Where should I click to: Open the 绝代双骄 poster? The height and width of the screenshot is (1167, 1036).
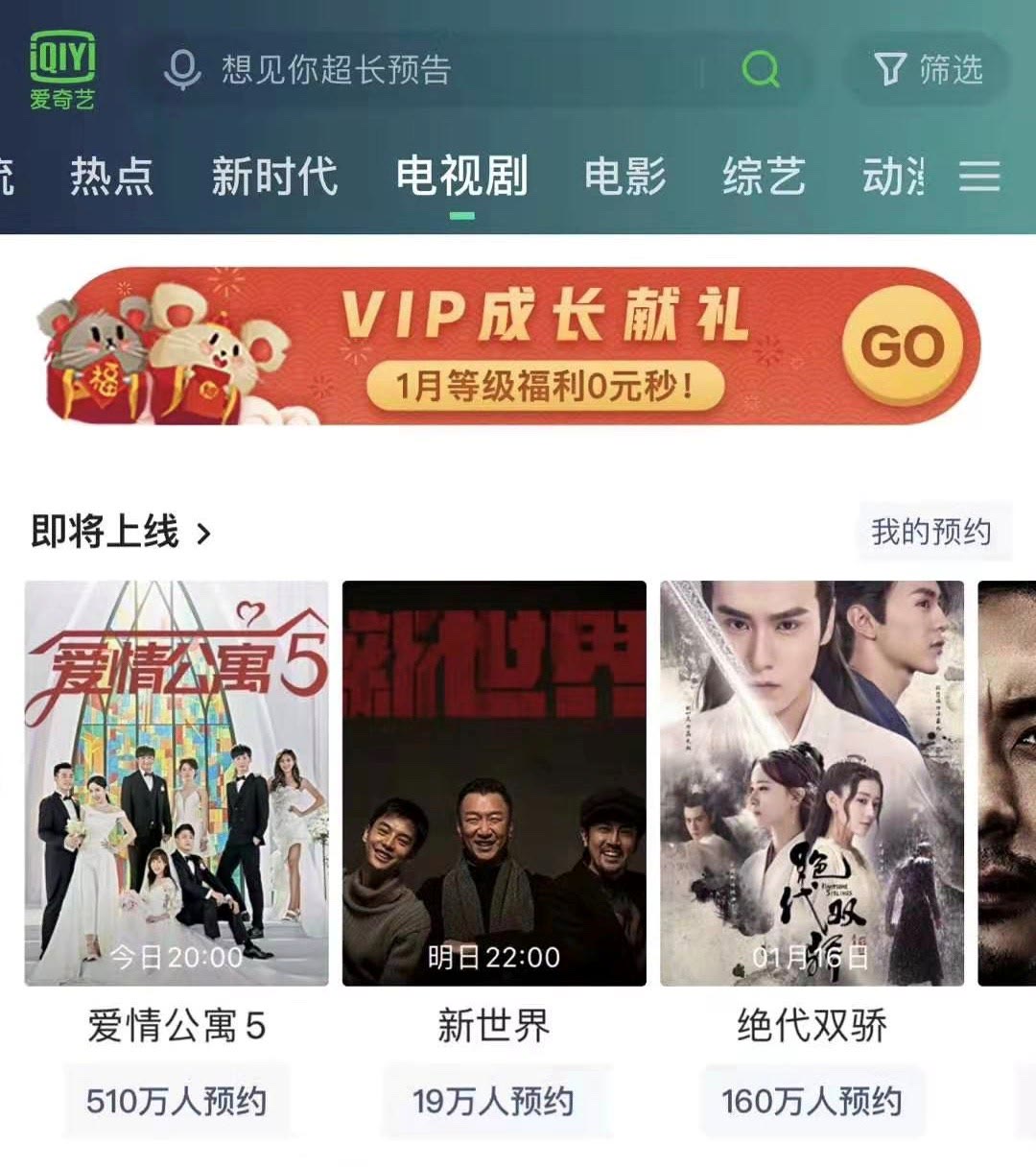812,782
